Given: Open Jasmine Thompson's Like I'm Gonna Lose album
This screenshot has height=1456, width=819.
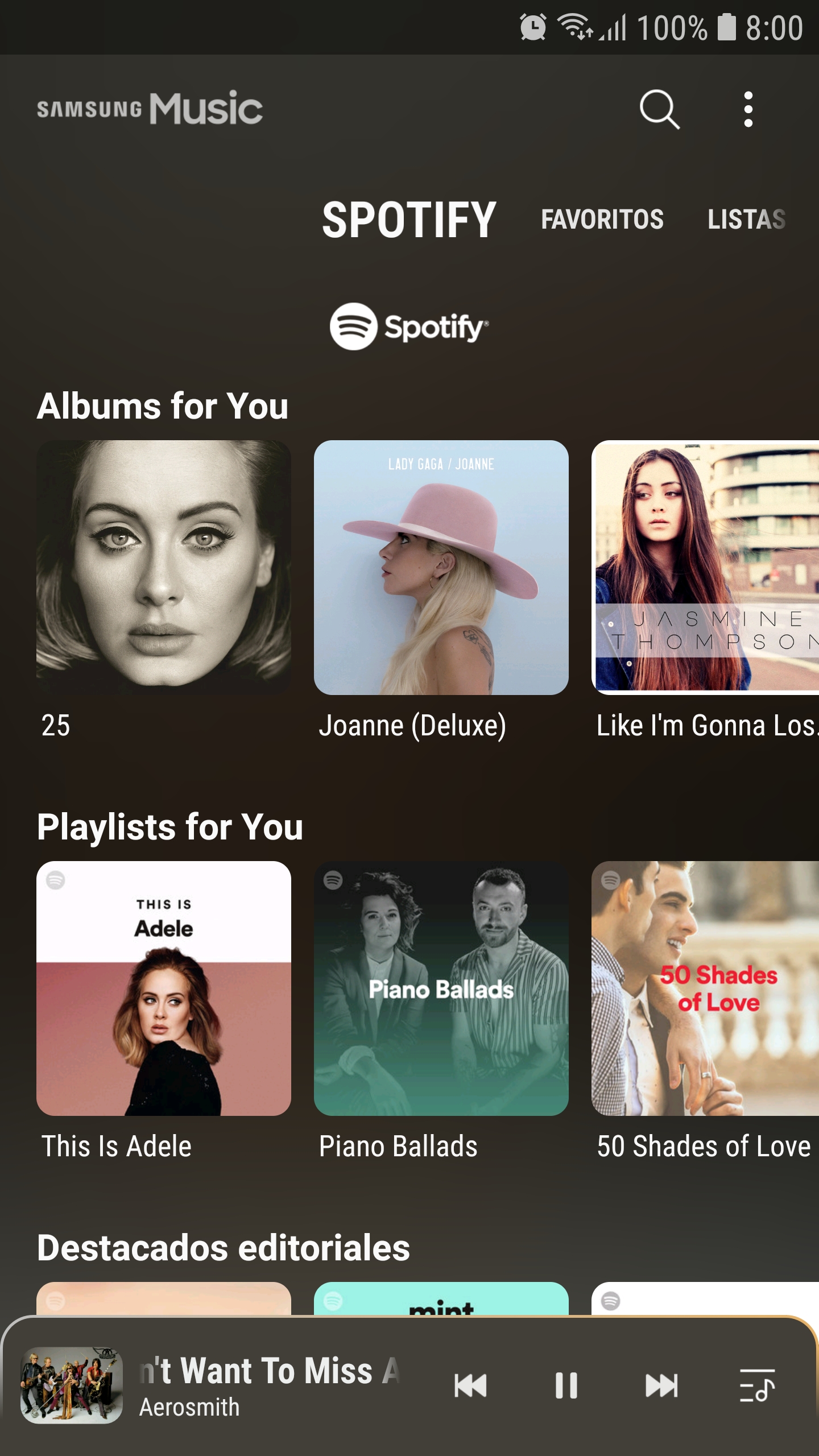Looking at the screenshot, I should pos(705,568).
